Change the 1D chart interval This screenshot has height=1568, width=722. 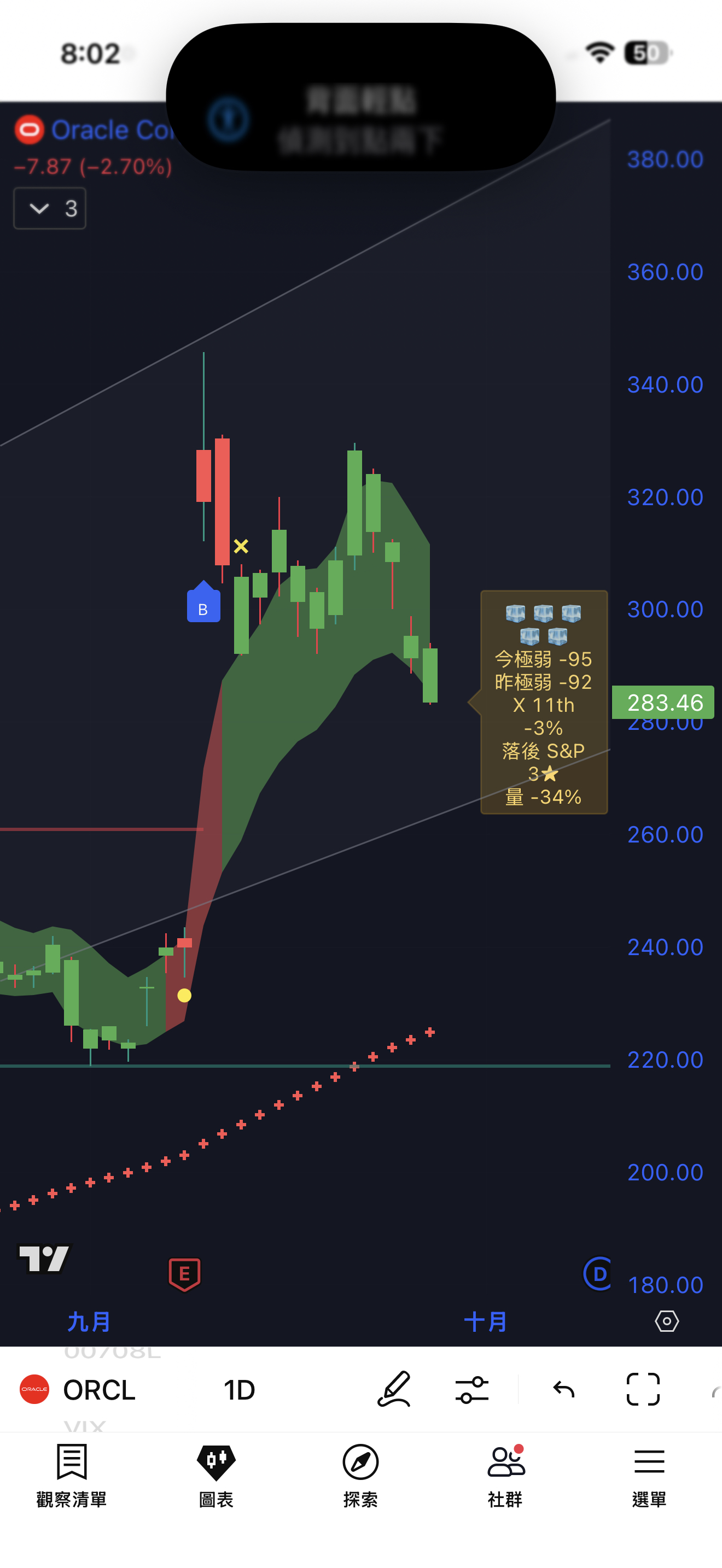[238, 1390]
